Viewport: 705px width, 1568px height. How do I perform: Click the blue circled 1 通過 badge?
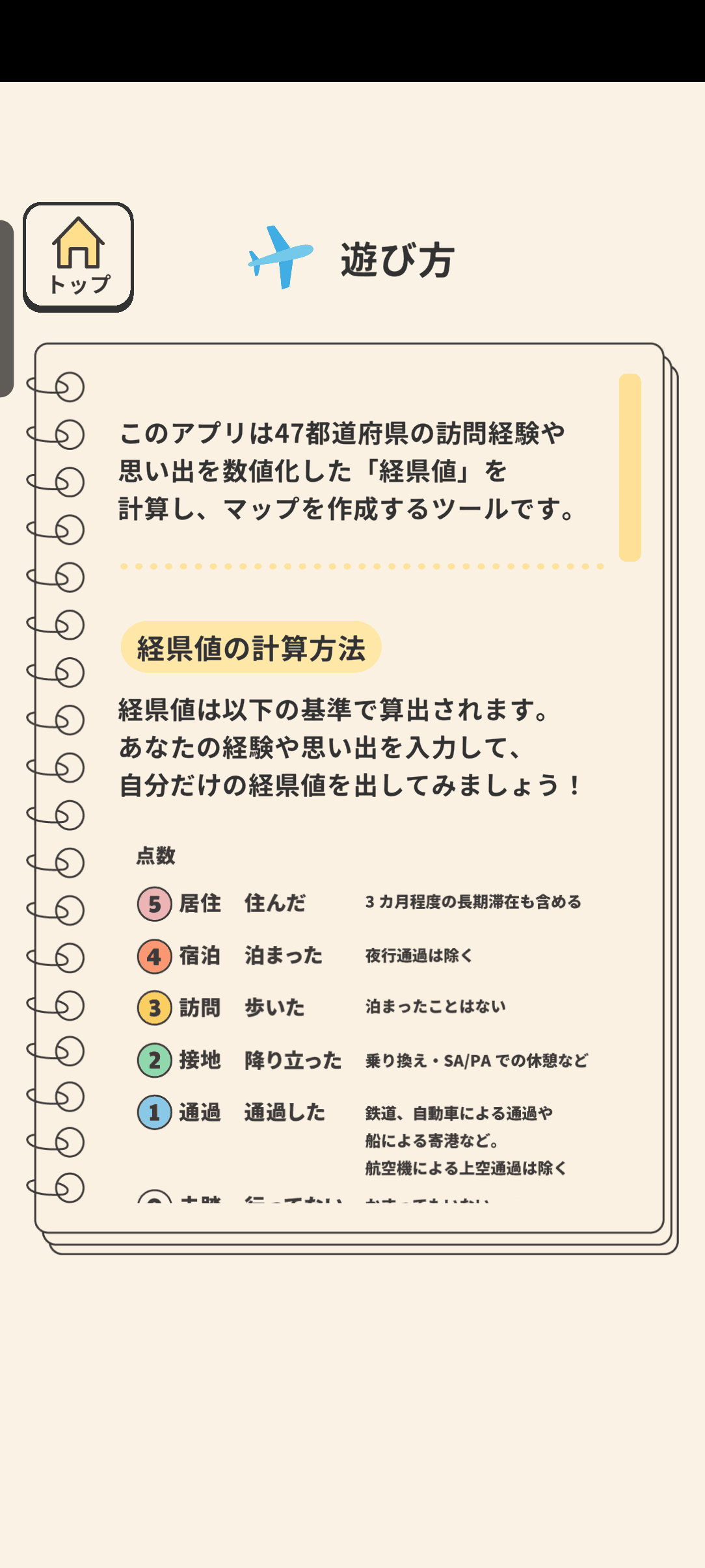coord(154,1113)
